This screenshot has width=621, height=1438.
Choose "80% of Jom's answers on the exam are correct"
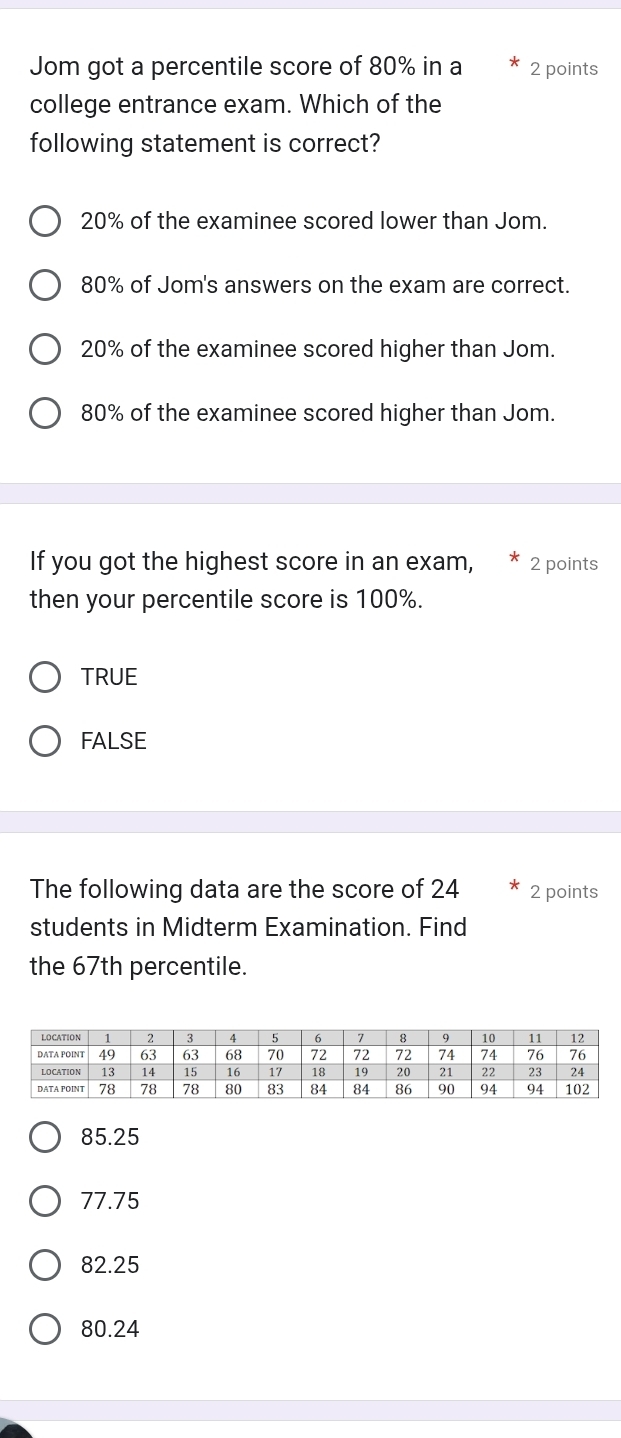point(45,285)
